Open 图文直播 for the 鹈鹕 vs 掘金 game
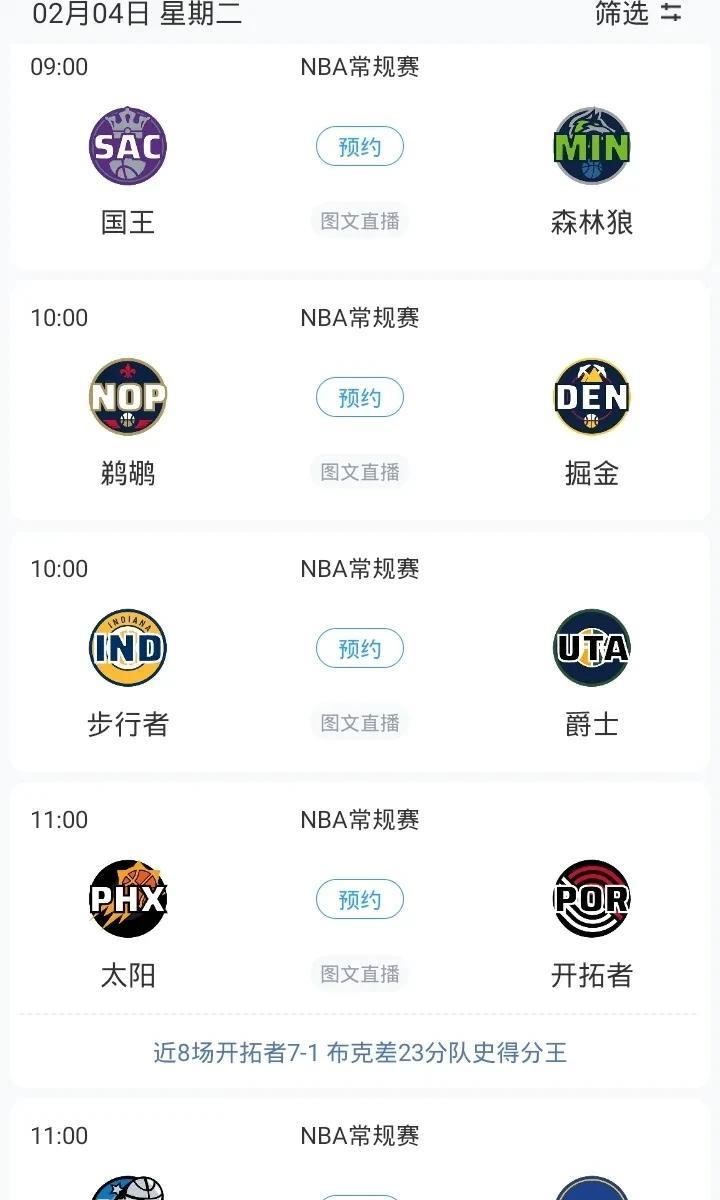Viewport: 720px width, 1200px height. tap(360, 472)
